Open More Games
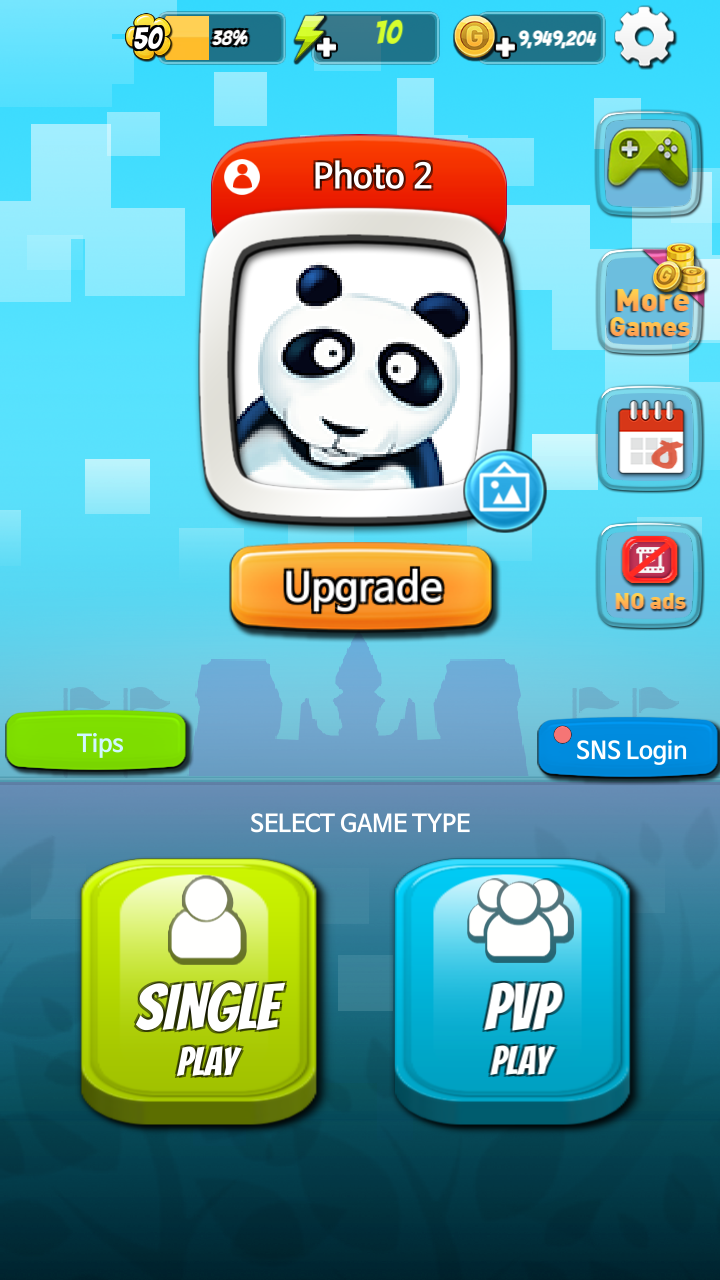The height and width of the screenshot is (1280, 720). click(649, 301)
